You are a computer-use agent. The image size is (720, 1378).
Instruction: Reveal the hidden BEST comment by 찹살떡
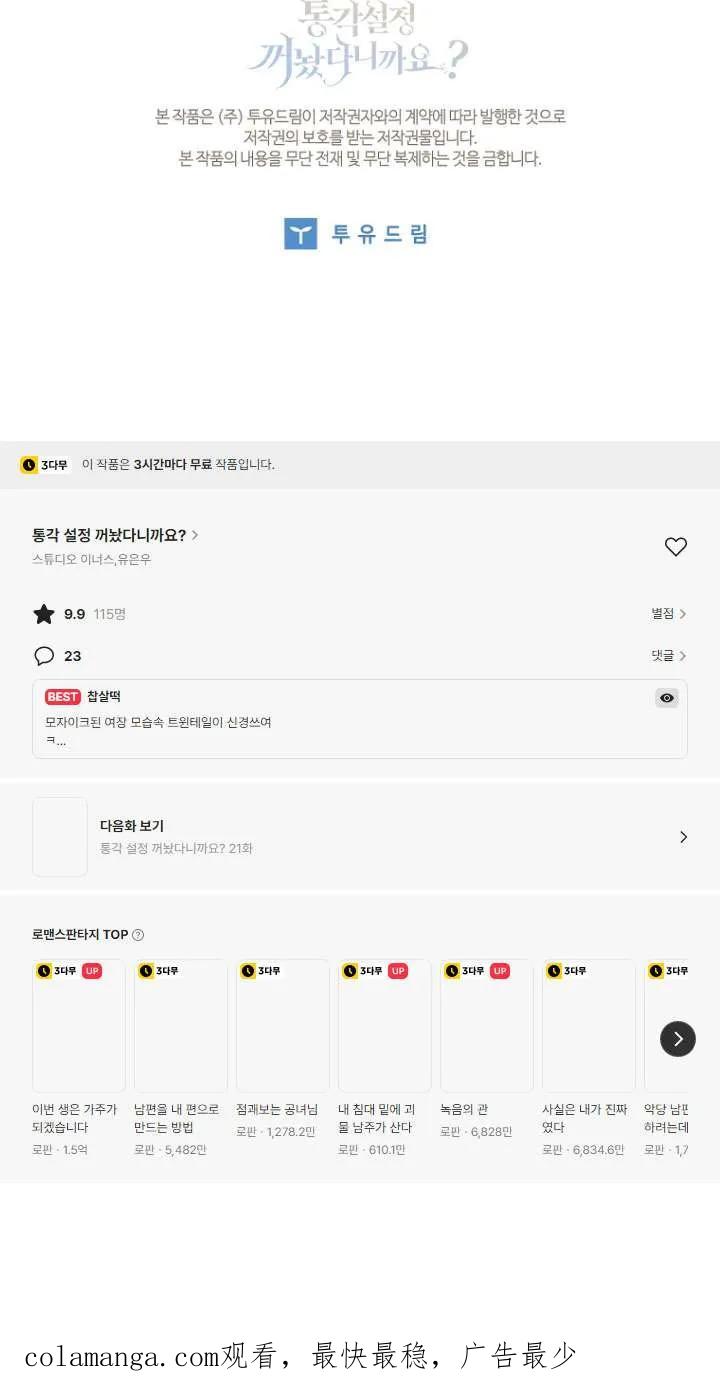(667, 698)
